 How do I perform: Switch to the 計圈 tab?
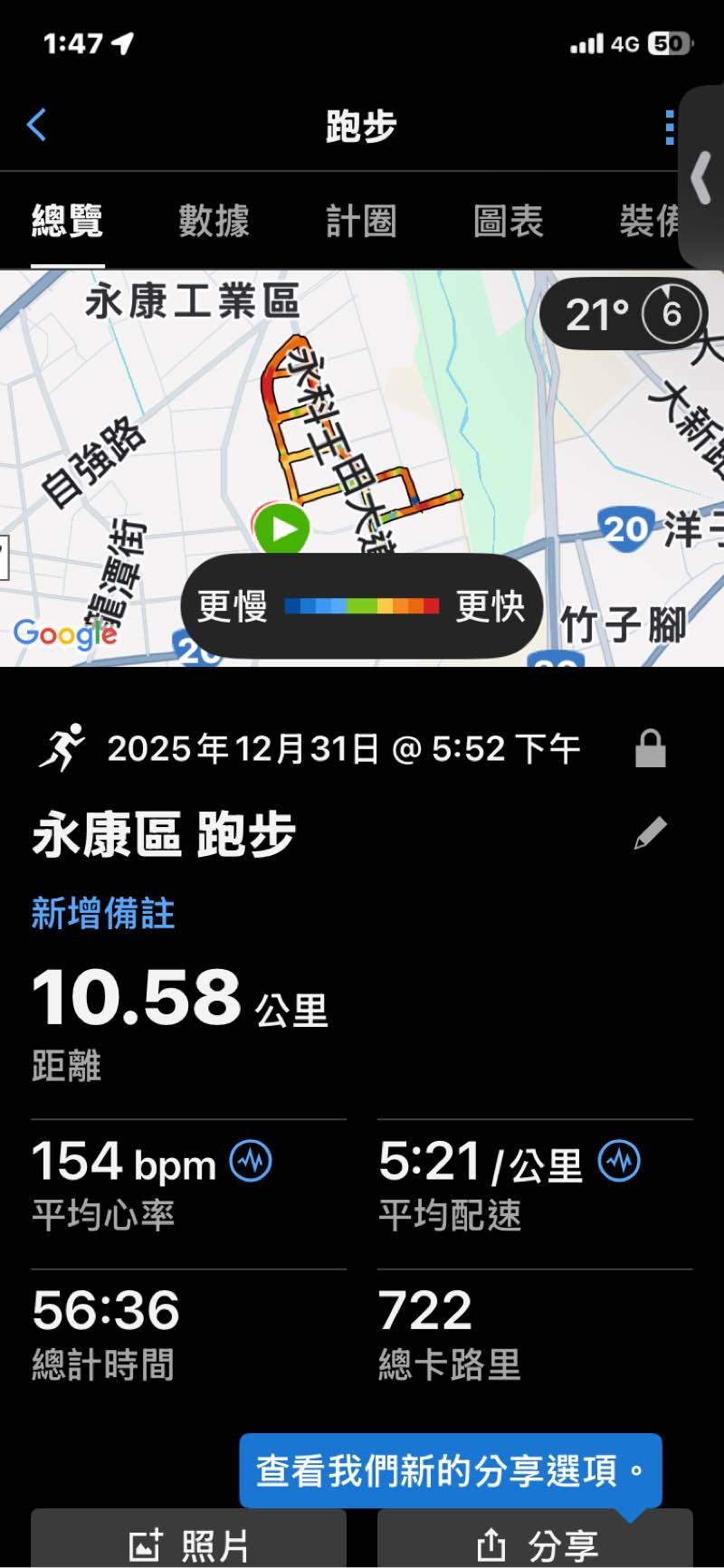[x=361, y=221]
